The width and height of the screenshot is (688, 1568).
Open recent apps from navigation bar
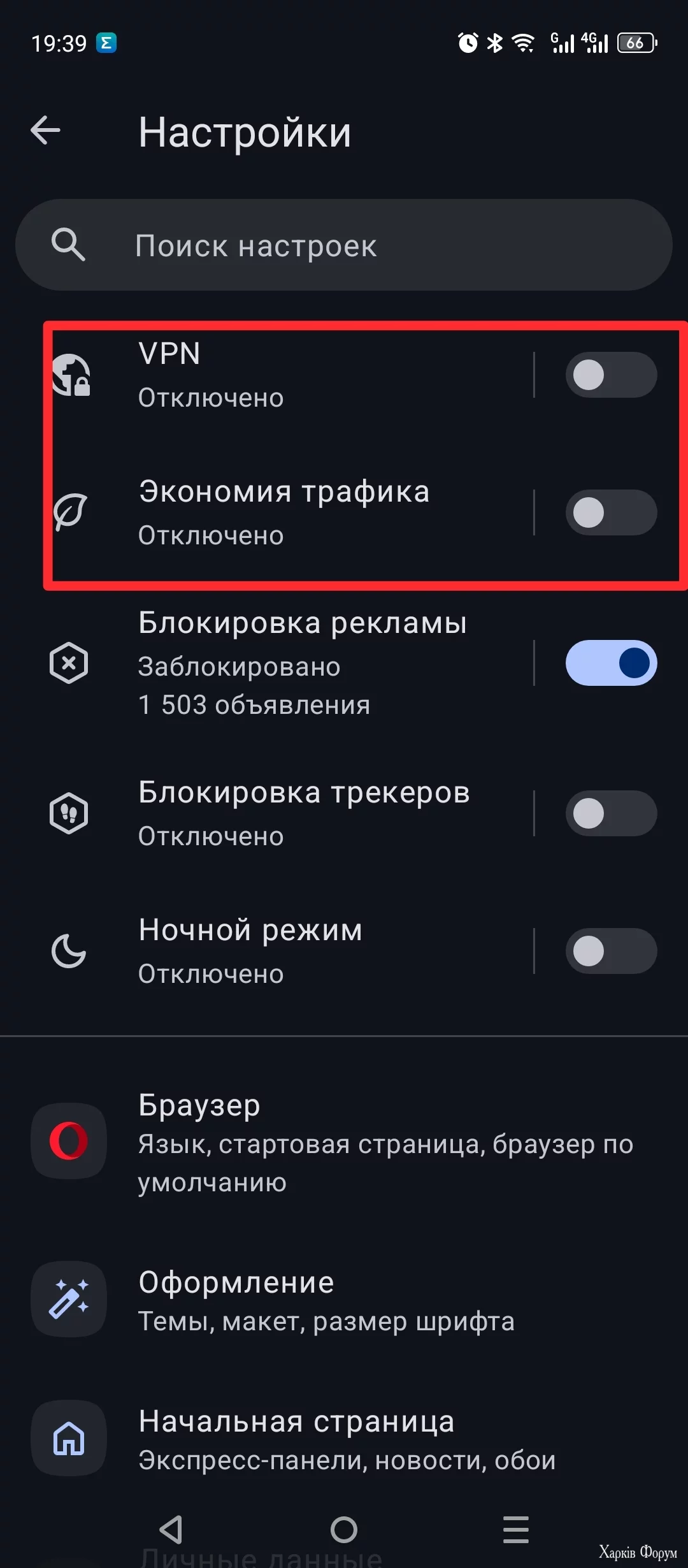pyautogui.click(x=516, y=1529)
